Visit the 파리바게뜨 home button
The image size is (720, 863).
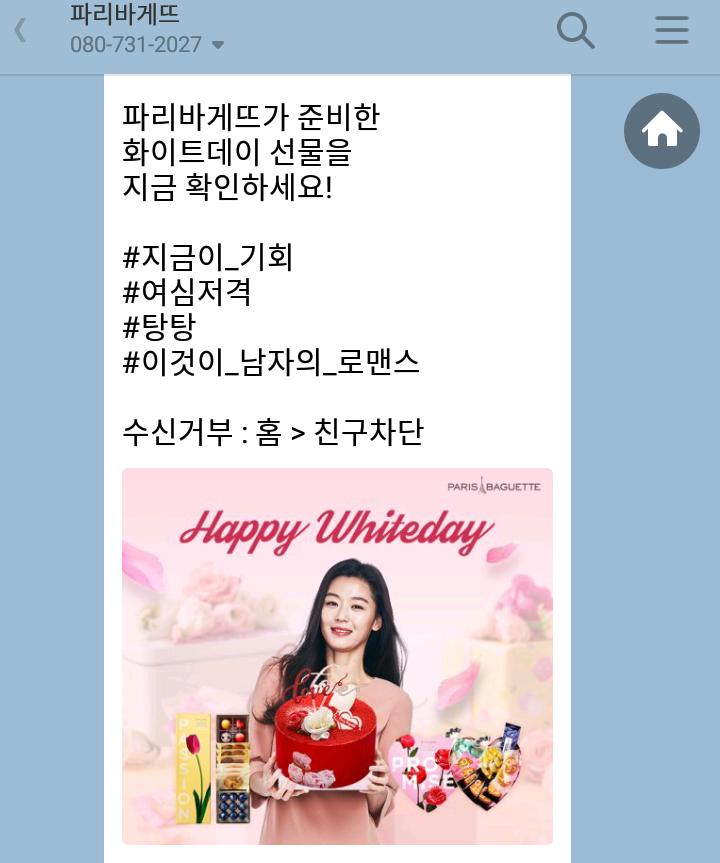pyautogui.click(x=662, y=130)
